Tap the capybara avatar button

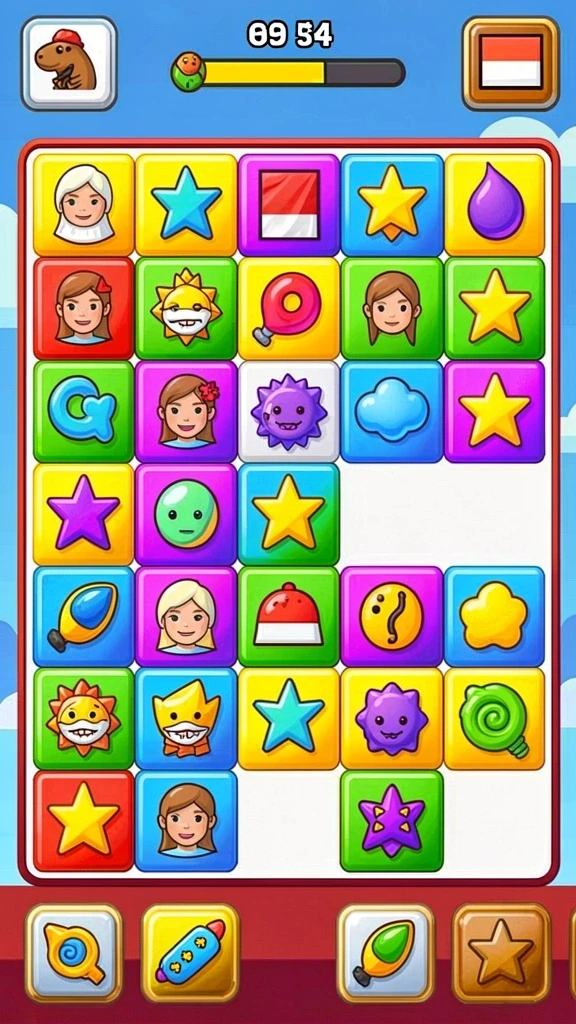(69, 63)
